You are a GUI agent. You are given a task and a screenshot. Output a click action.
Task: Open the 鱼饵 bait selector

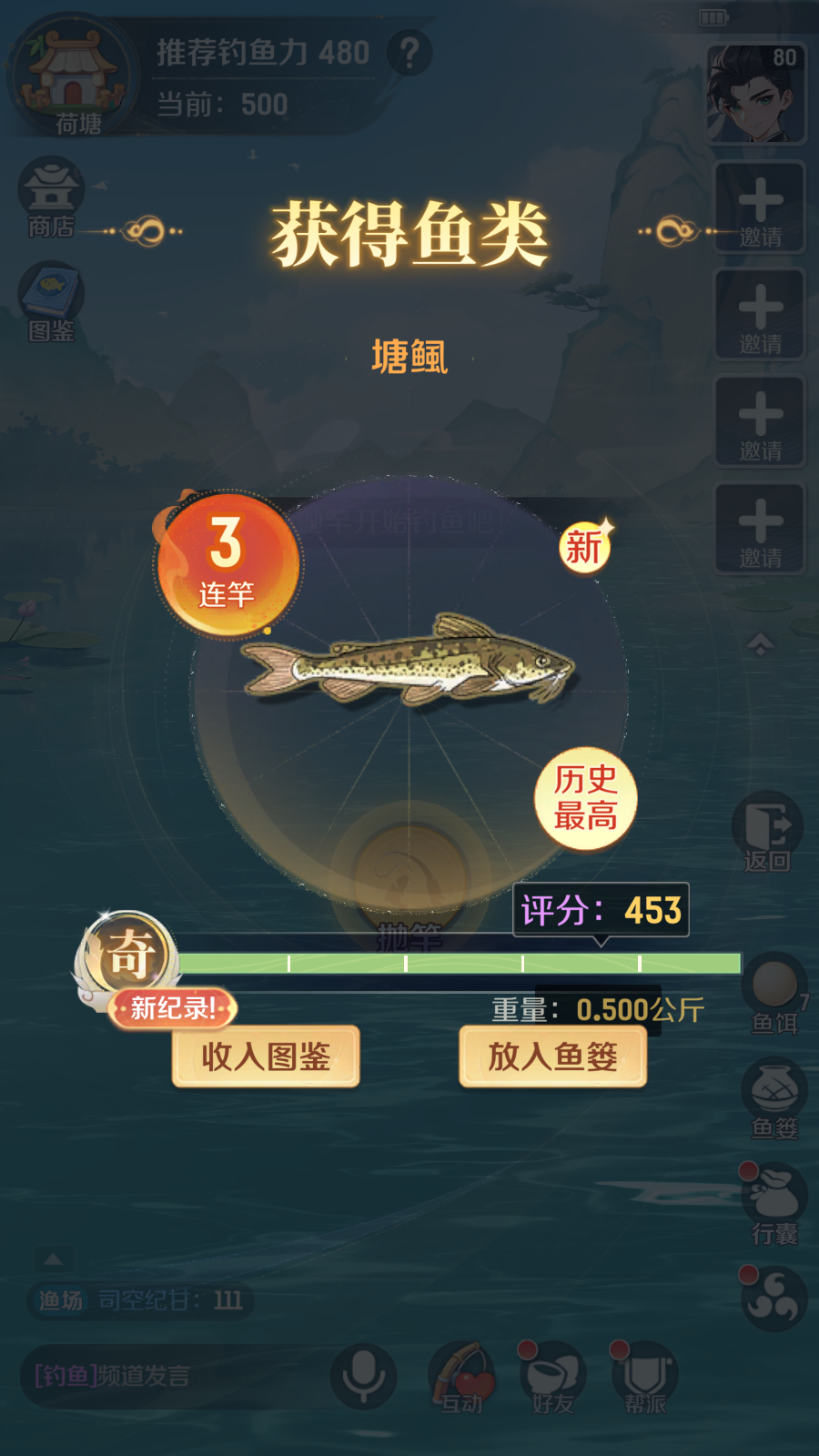point(774,992)
